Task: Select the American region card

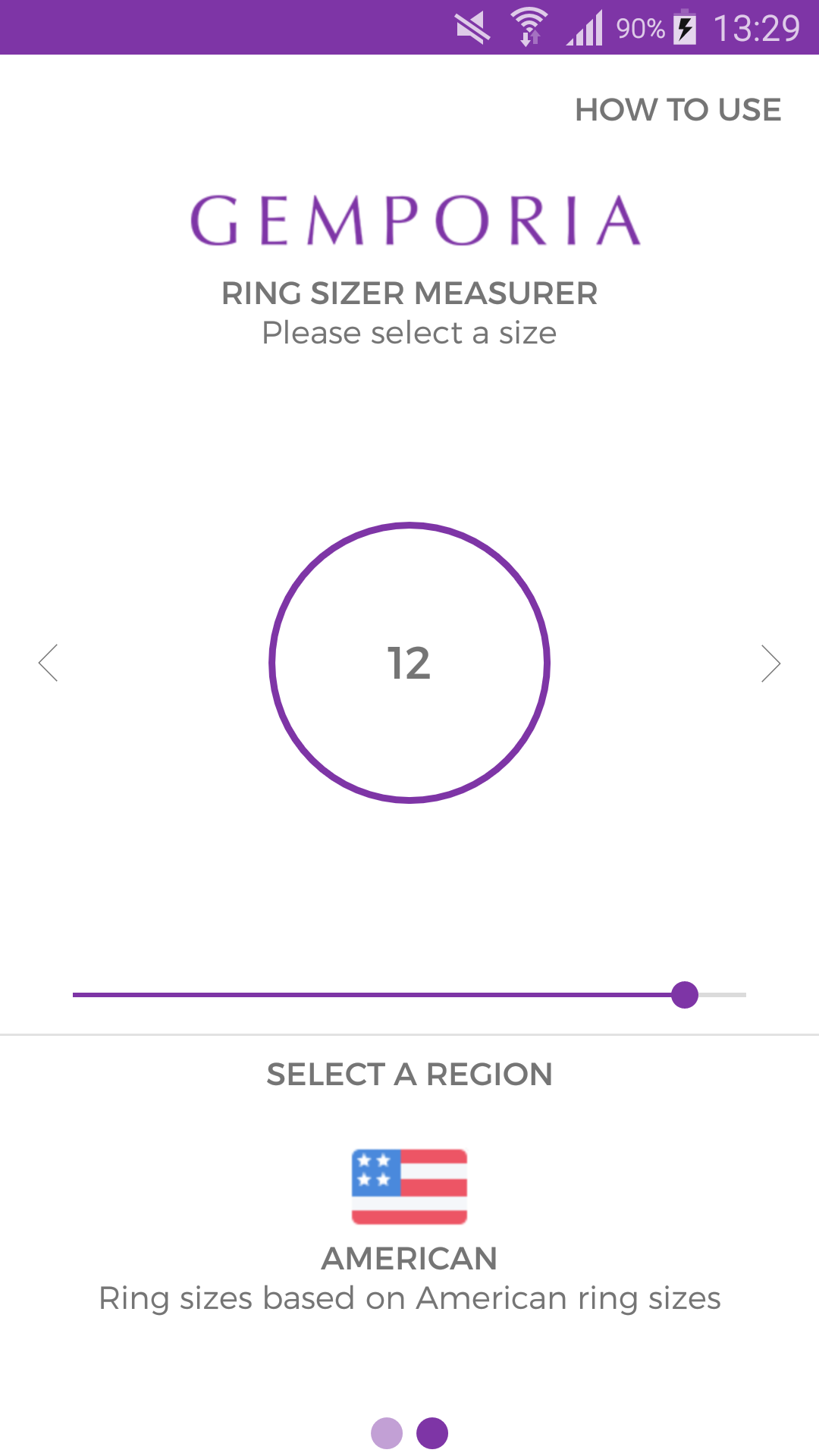Action: pos(409,1228)
